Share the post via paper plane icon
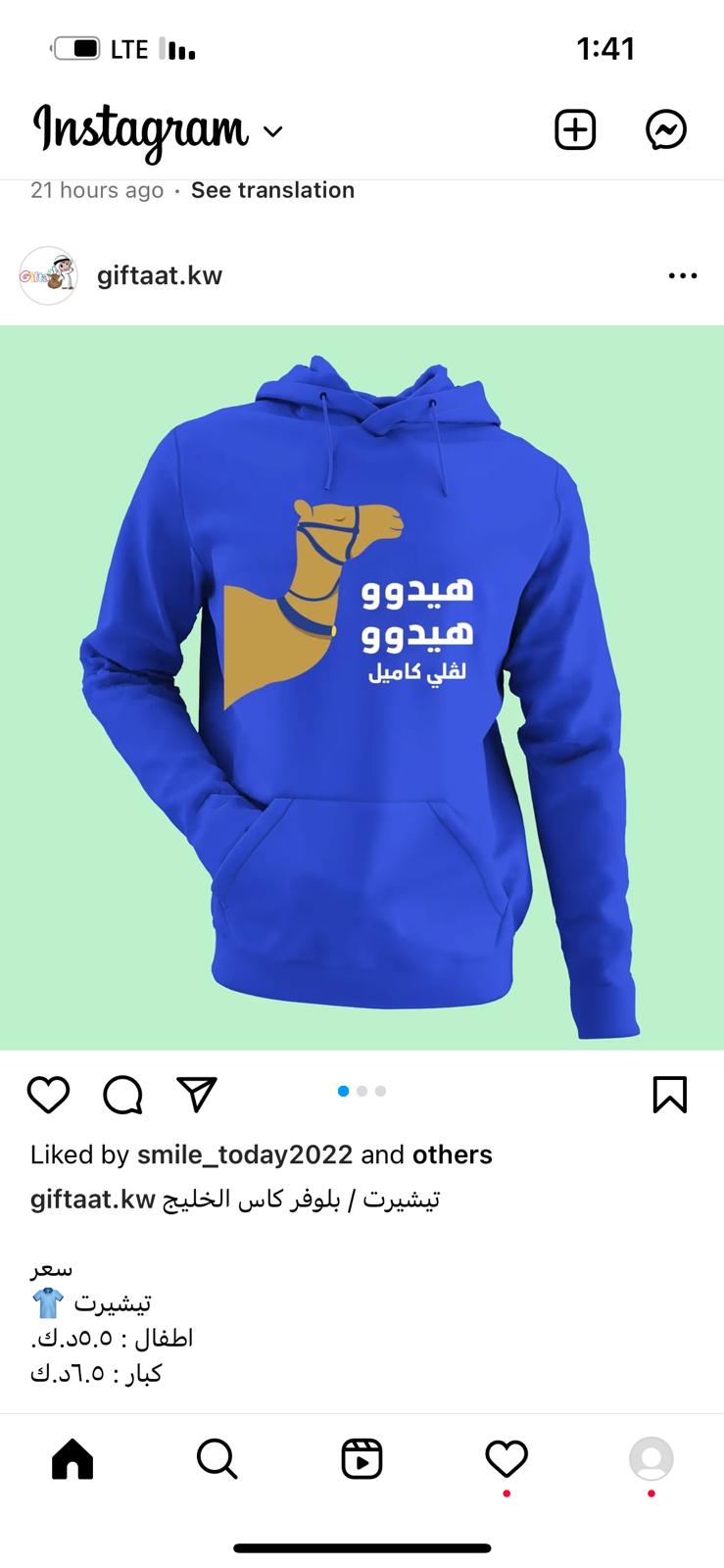Screen dimensions: 724x1568 [x=197, y=1094]
